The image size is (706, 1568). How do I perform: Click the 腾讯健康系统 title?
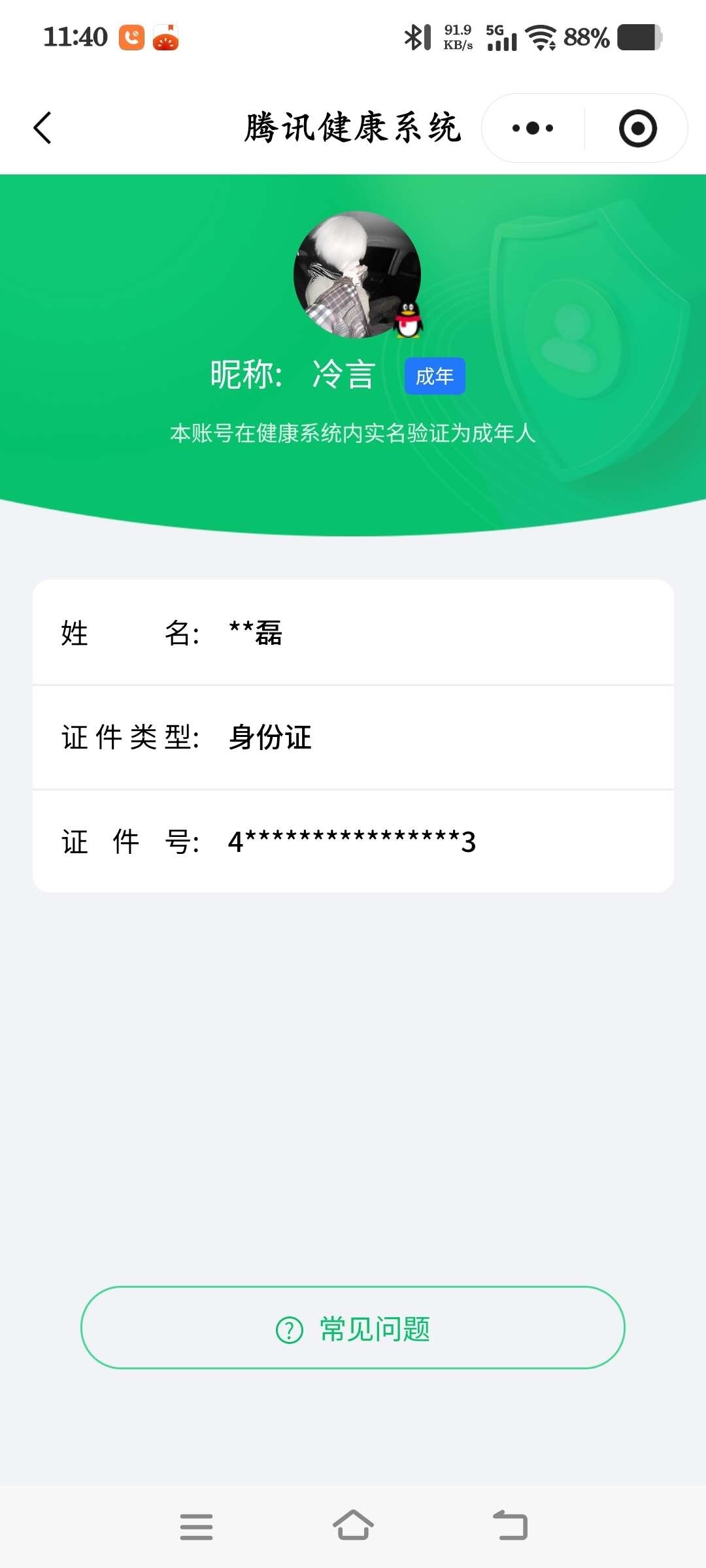[353, 128]
